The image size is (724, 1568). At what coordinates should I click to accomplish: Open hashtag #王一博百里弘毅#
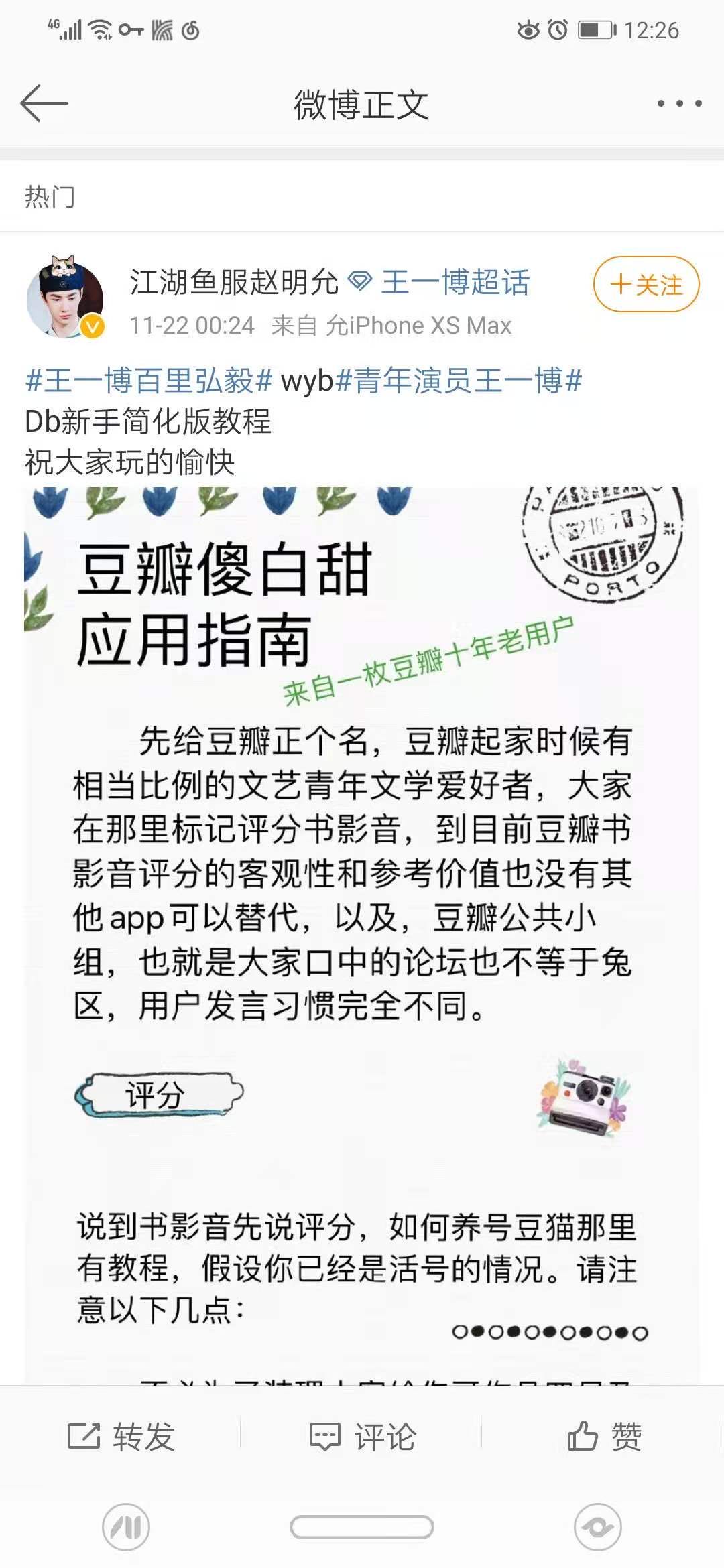(149, 381)
